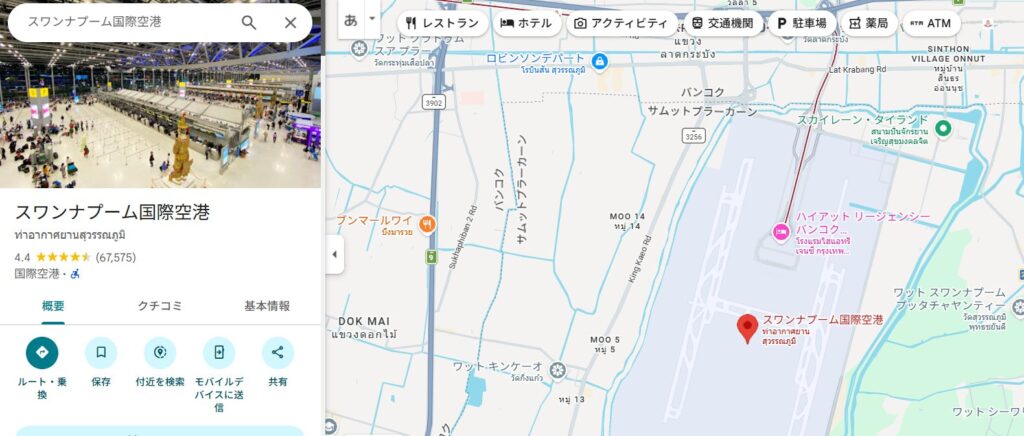Get directions with ルート・乗換
The image size is (1024, 436).
click(42, 353)
